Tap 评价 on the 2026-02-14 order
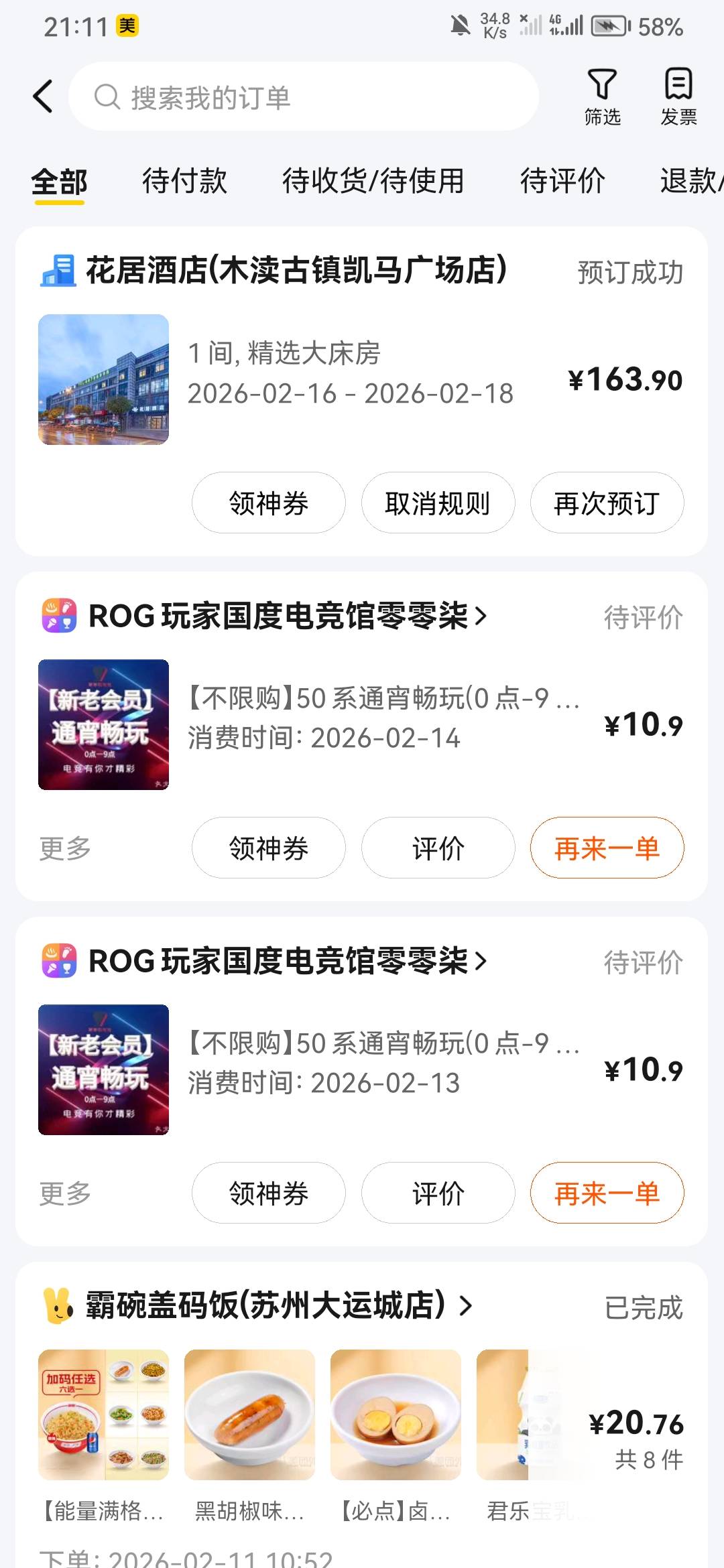The height and width of the screenshot is (1568, 724). click(x=438, y=848)
